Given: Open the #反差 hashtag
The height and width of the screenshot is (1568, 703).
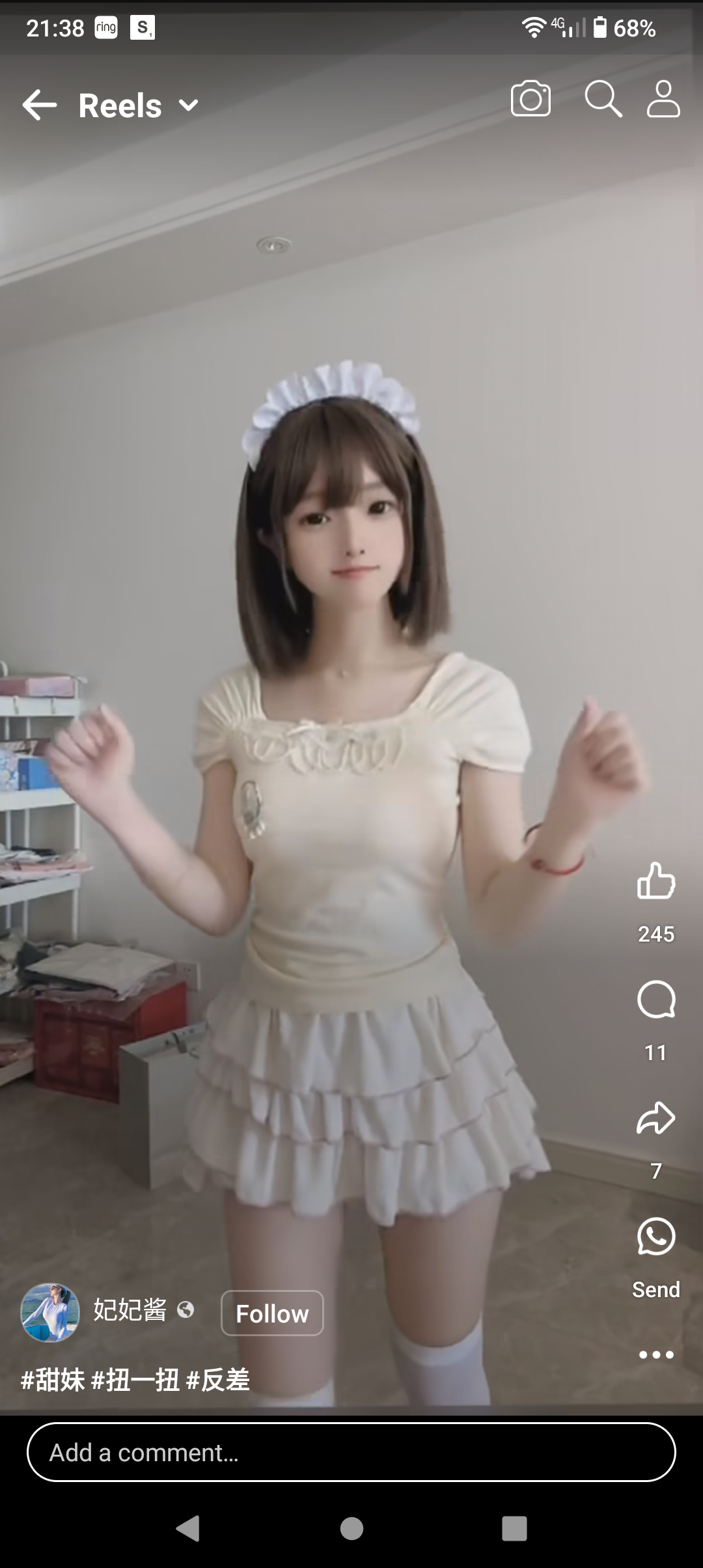Looking at the screenshot, I should [x=218, y=1380].
